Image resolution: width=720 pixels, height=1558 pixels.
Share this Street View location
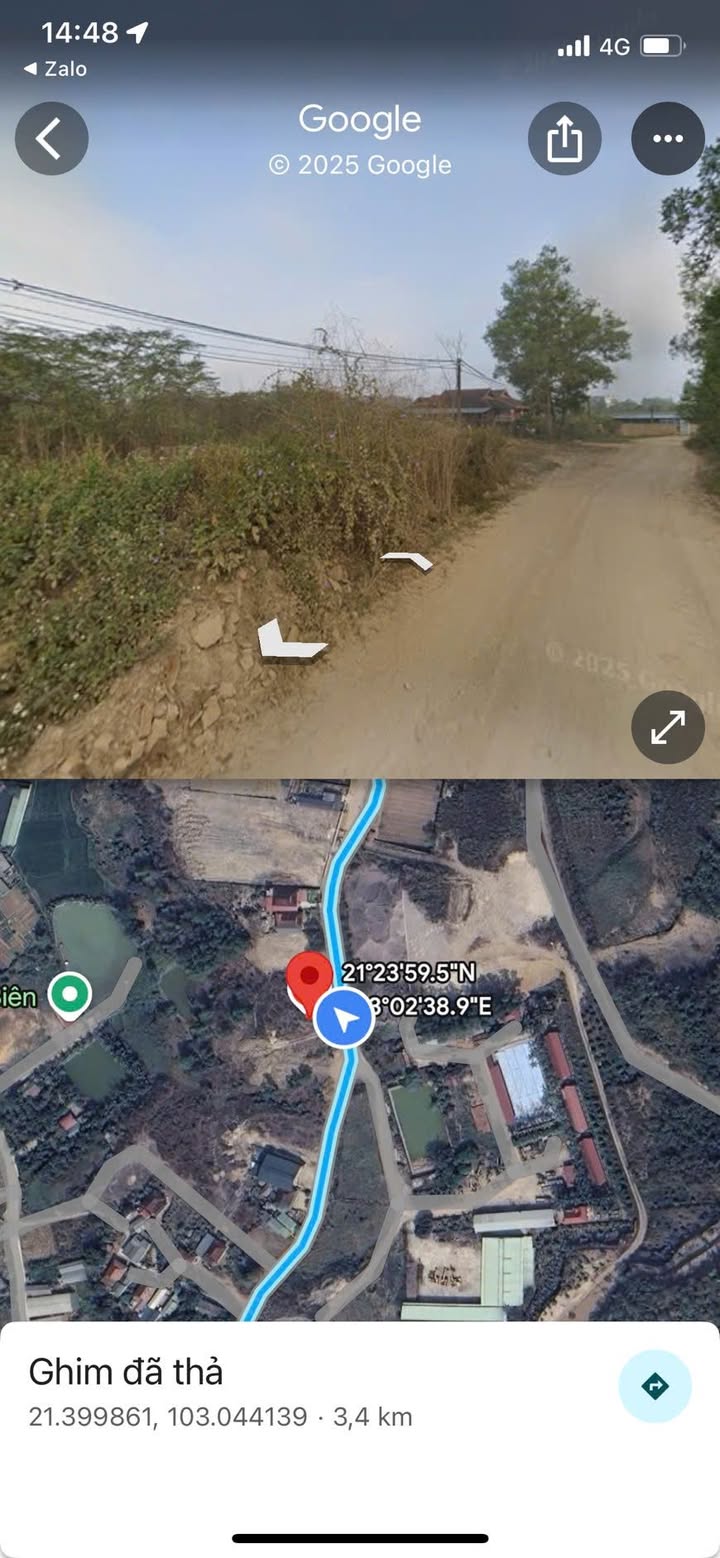[564, 139]
